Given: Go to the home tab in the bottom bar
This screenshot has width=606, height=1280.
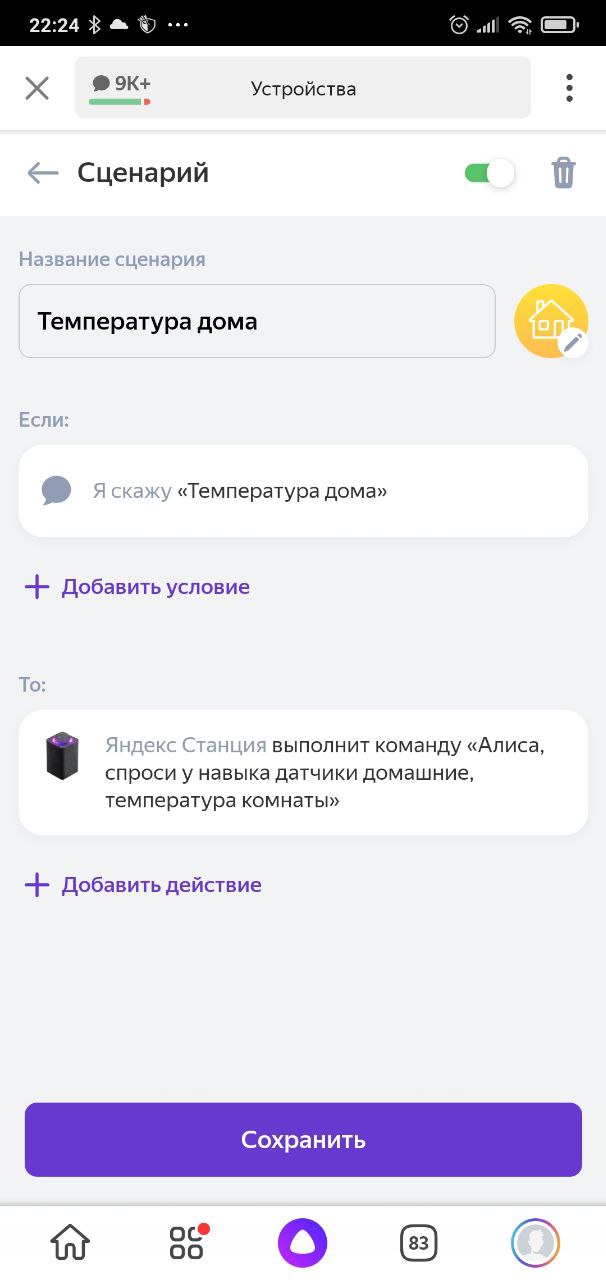Looking at the screenshot, I should click(70, 1243).
